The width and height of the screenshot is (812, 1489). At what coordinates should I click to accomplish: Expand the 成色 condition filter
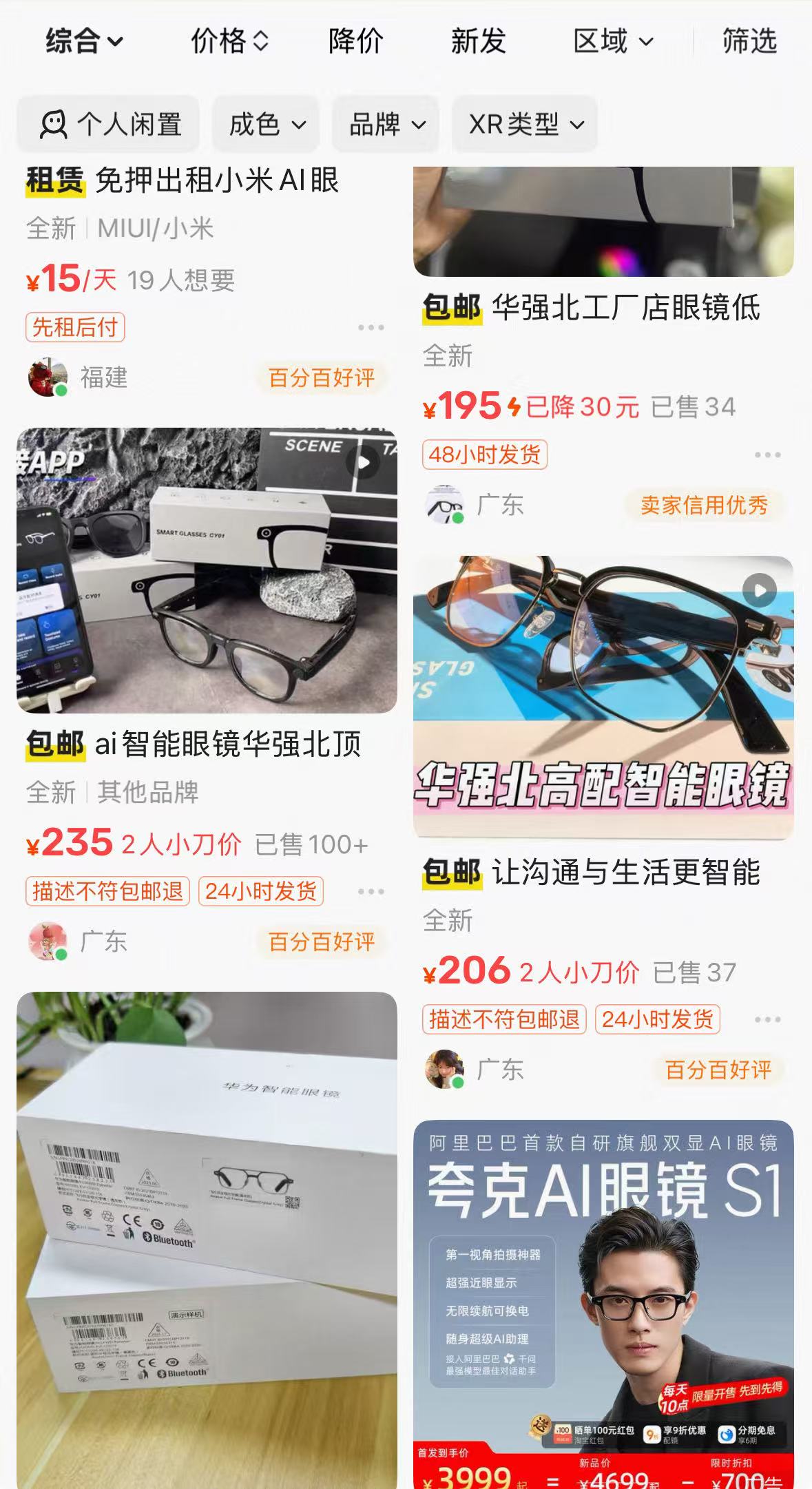pos(266,125)
